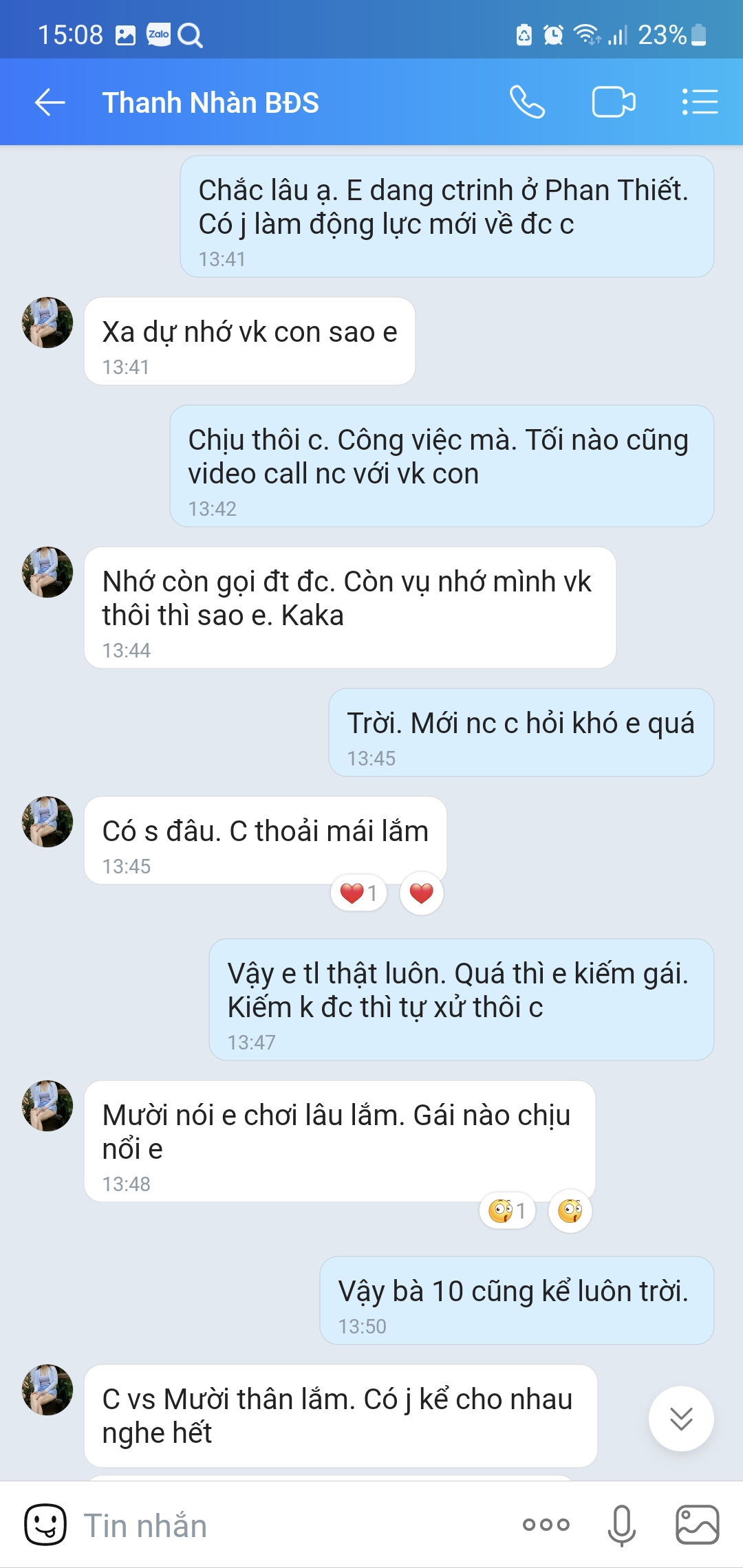Open the image gallery picker

point(697,1525)
